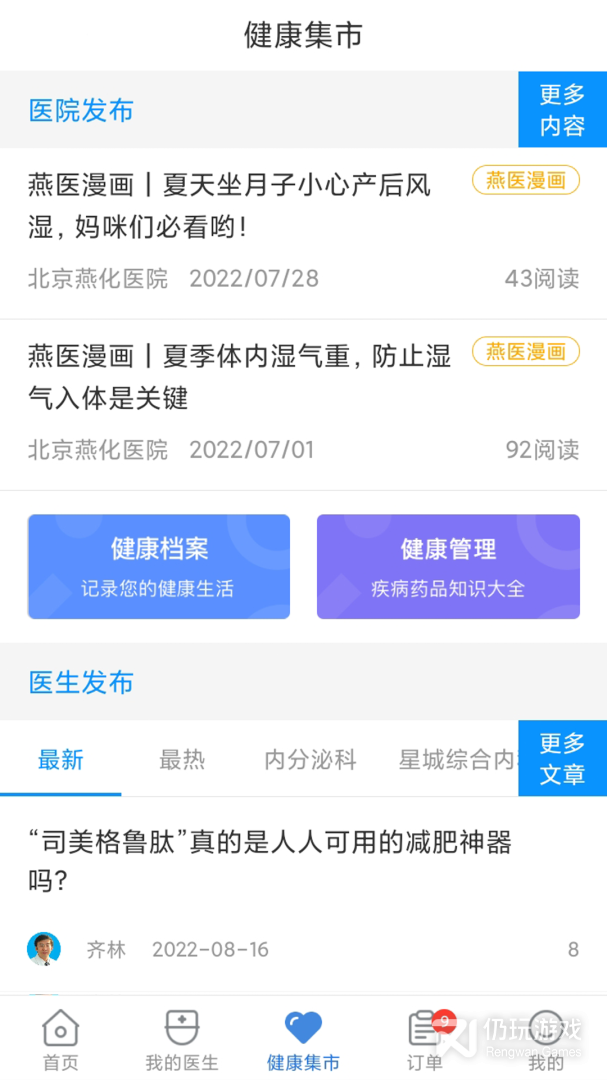Select the 星城综合内科 tab
The height and width of the screenshot is (1080, 607).
pyautogui.click(x=457, y=760)
